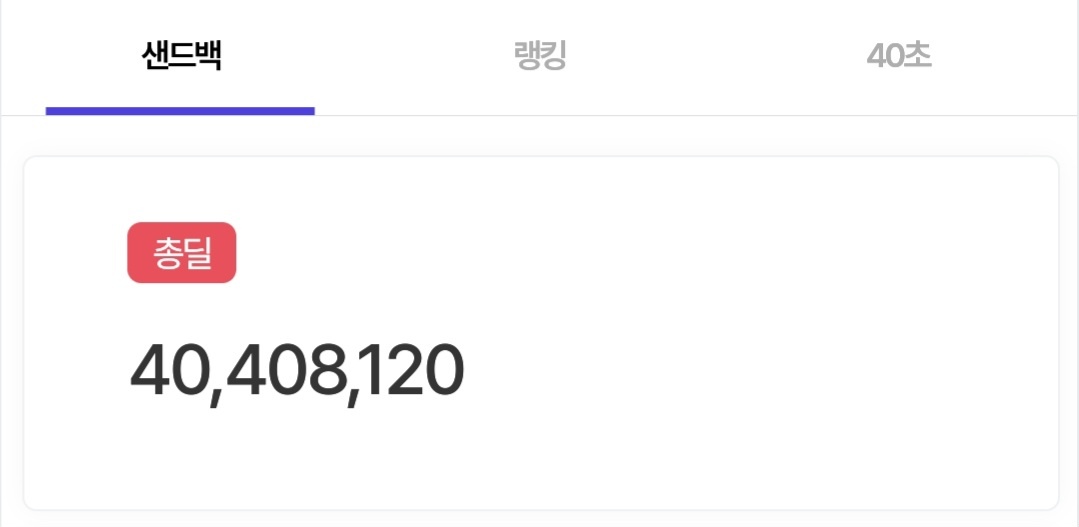The height and width of the screenshot is (527, 1079).
Task: Open the 40초 tab
Action: point(899,56)
